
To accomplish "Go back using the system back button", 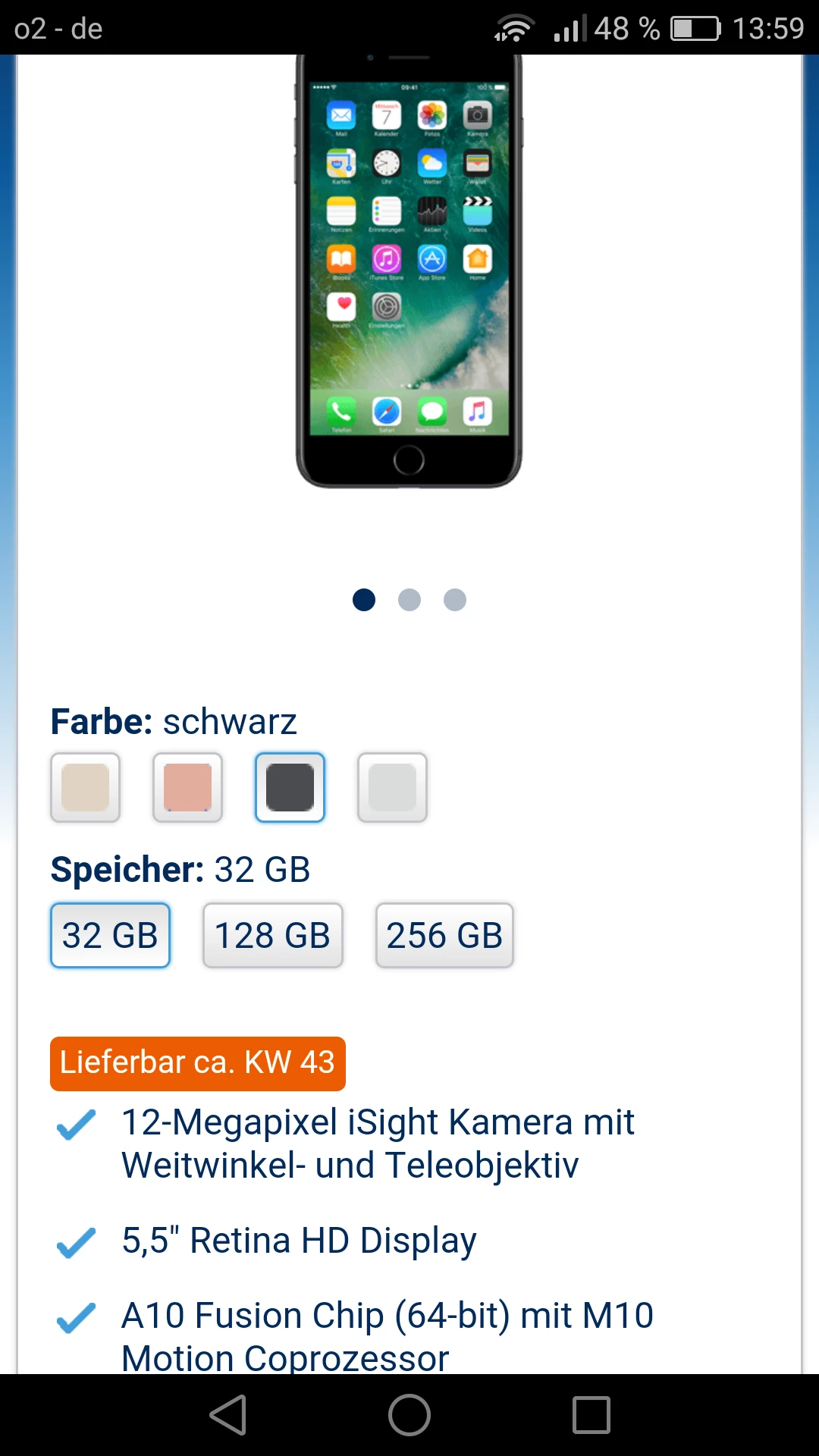I will coord(227,1415).
